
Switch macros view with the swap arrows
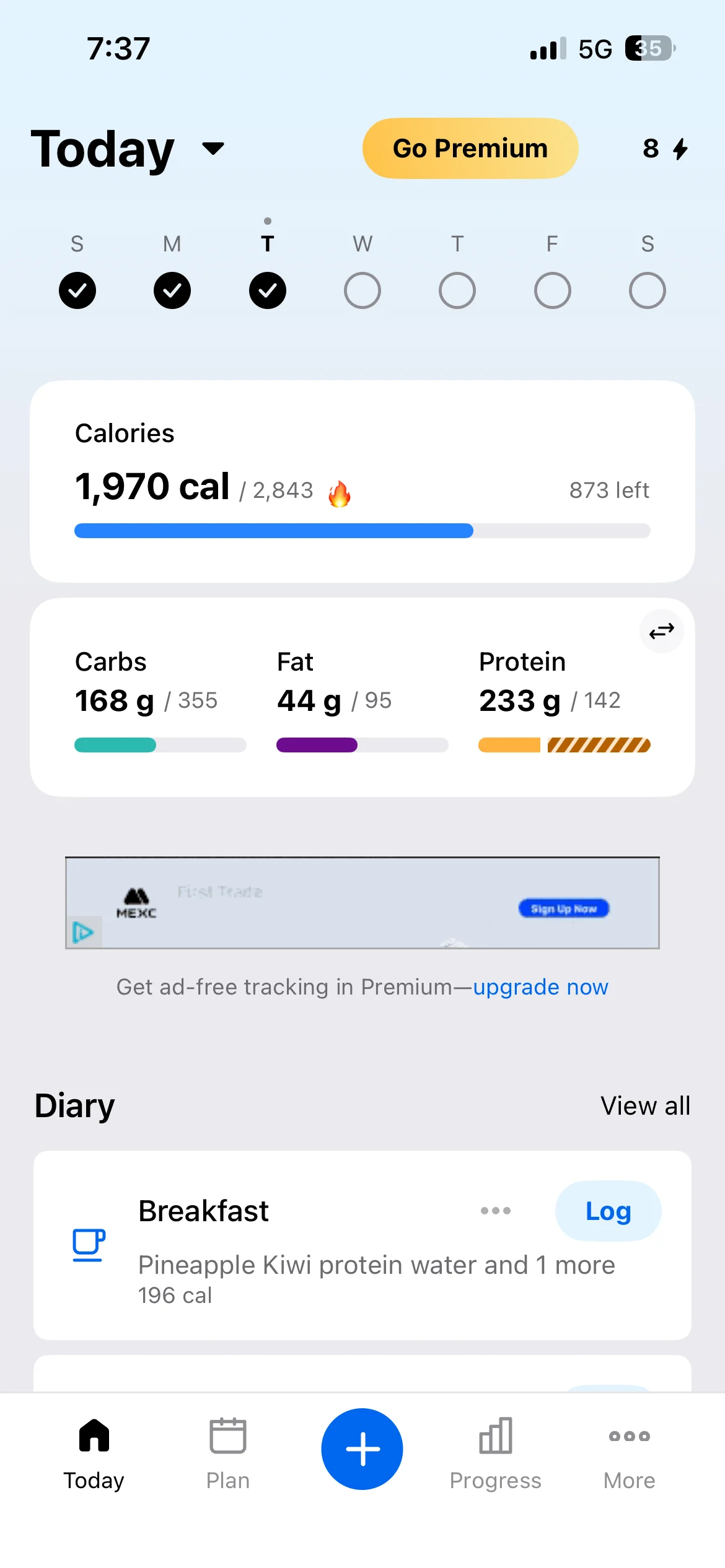tap(661, 631)
